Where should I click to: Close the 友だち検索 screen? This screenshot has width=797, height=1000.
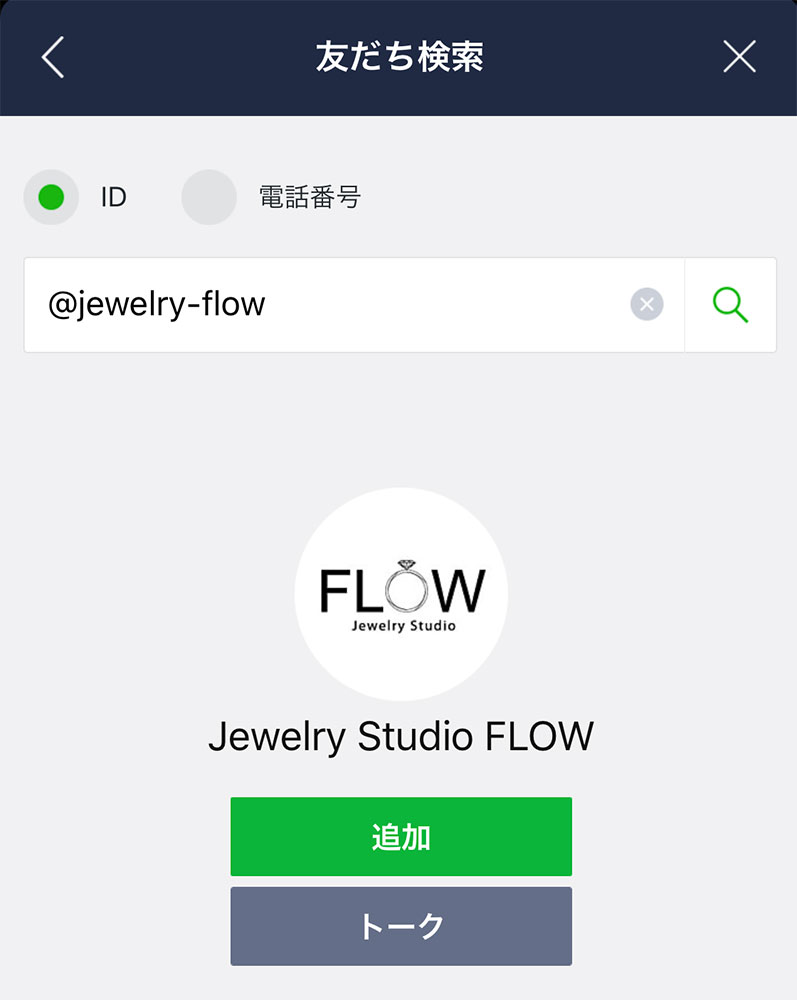740,57
